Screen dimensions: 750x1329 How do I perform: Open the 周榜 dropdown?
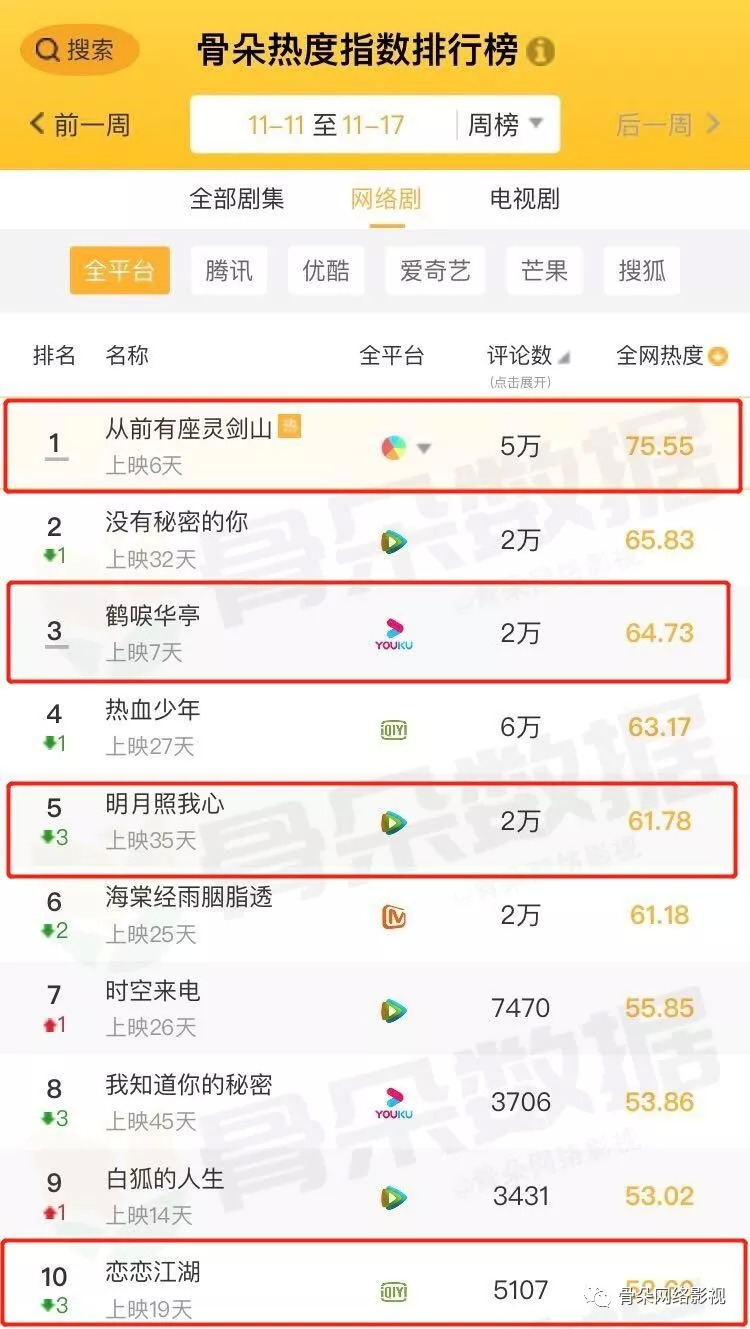tap(504, 124)
